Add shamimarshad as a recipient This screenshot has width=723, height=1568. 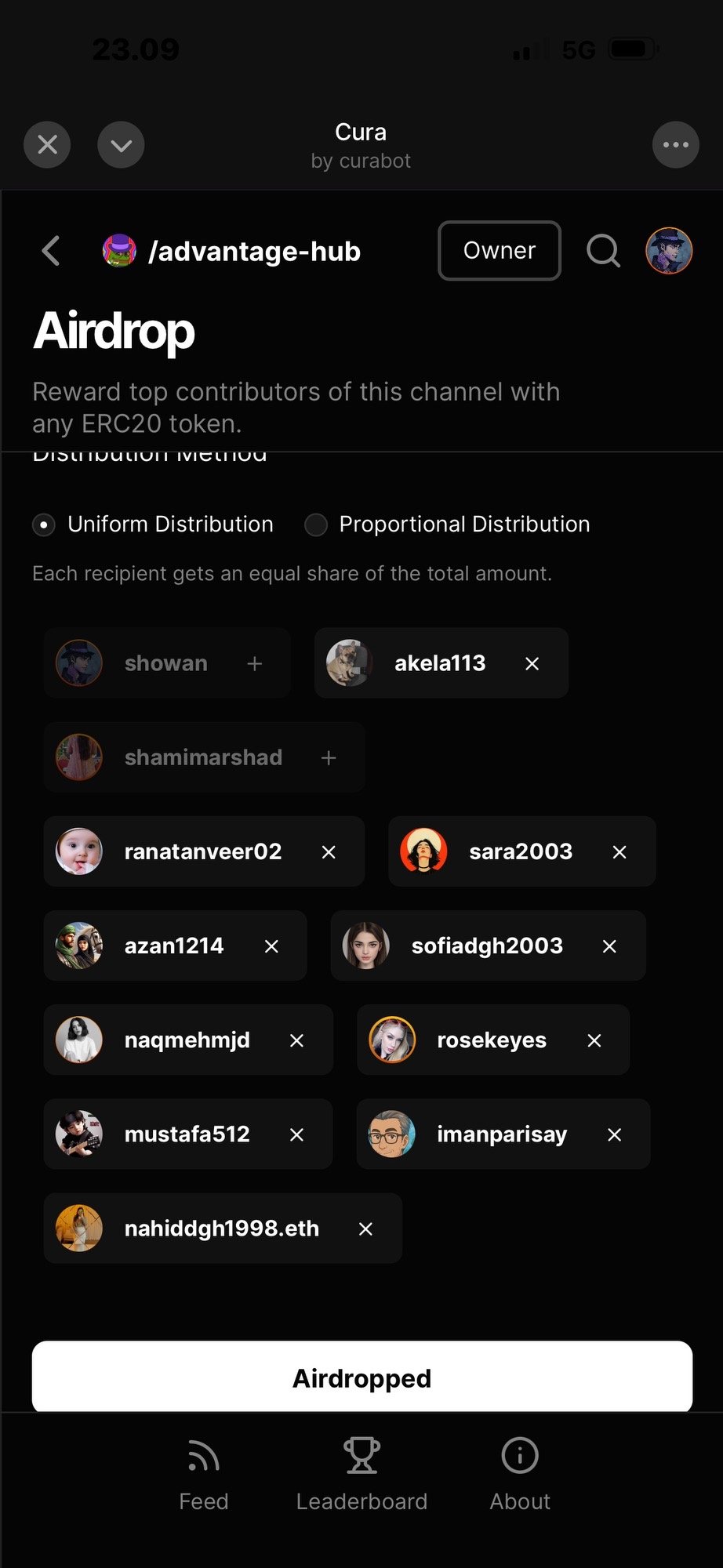tap(329, 758)
